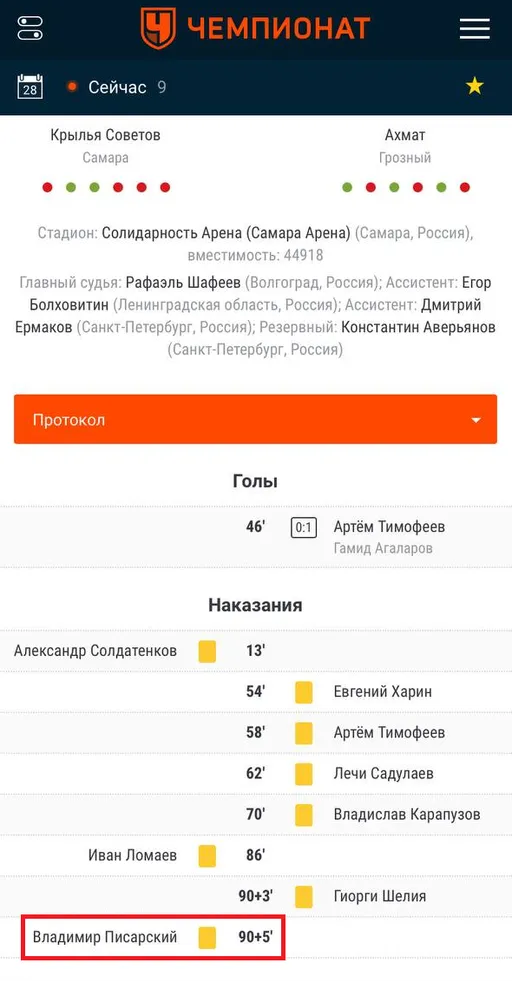Tap the settings toggles icon in header
Image resolution: width=512 pixels, height=981 pixels.
point(30,29)
